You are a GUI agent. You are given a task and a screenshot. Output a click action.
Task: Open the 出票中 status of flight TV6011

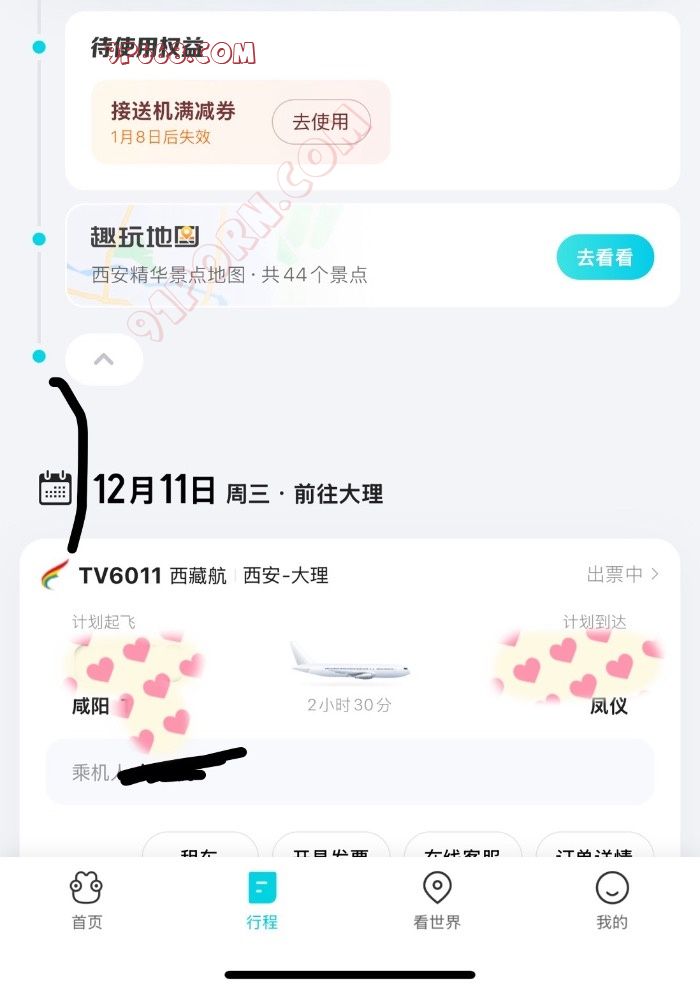(x=622, y=574)
